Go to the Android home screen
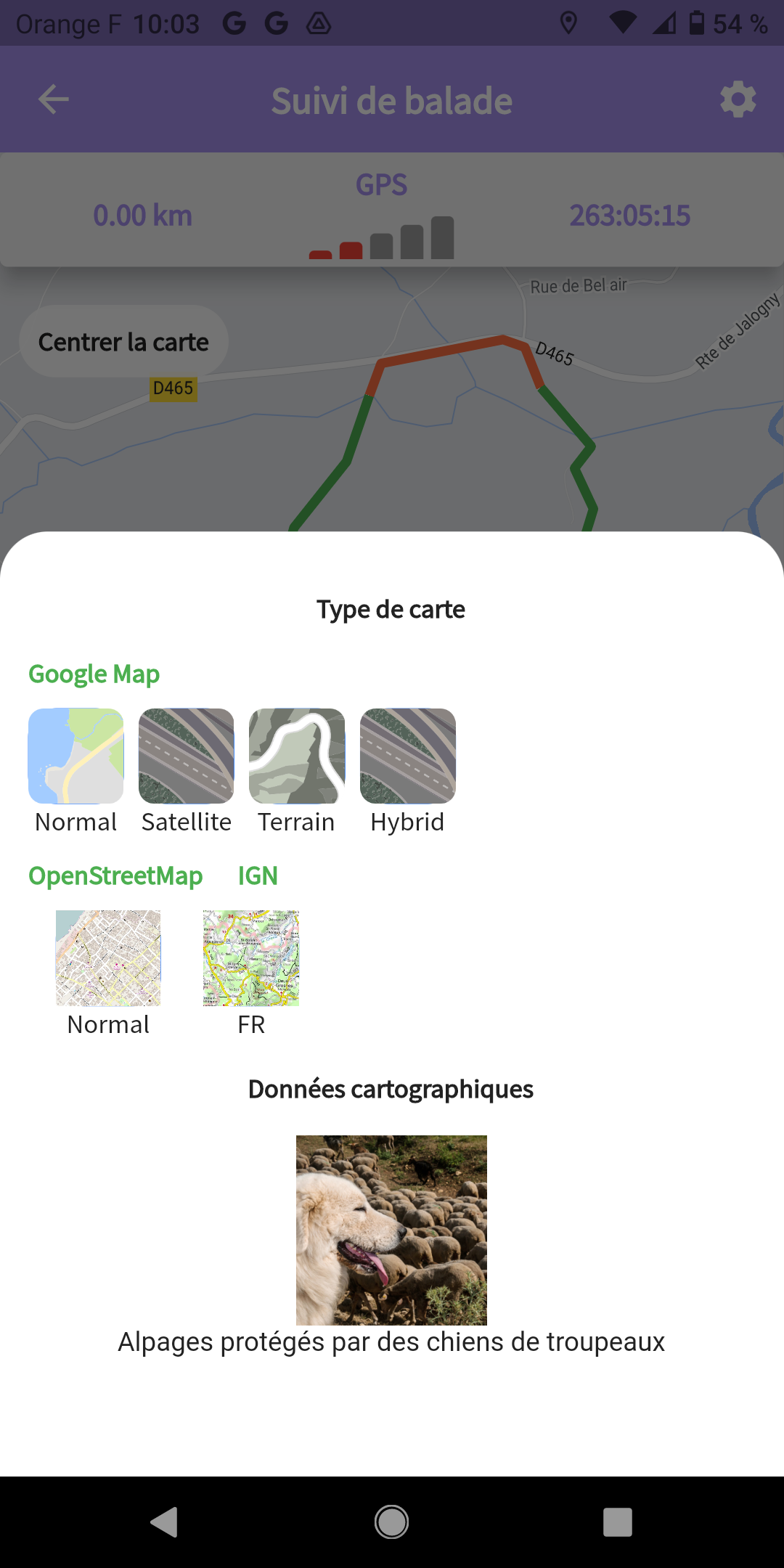The height and width of the screenshot is (1568, 784). click(392, 1522)
